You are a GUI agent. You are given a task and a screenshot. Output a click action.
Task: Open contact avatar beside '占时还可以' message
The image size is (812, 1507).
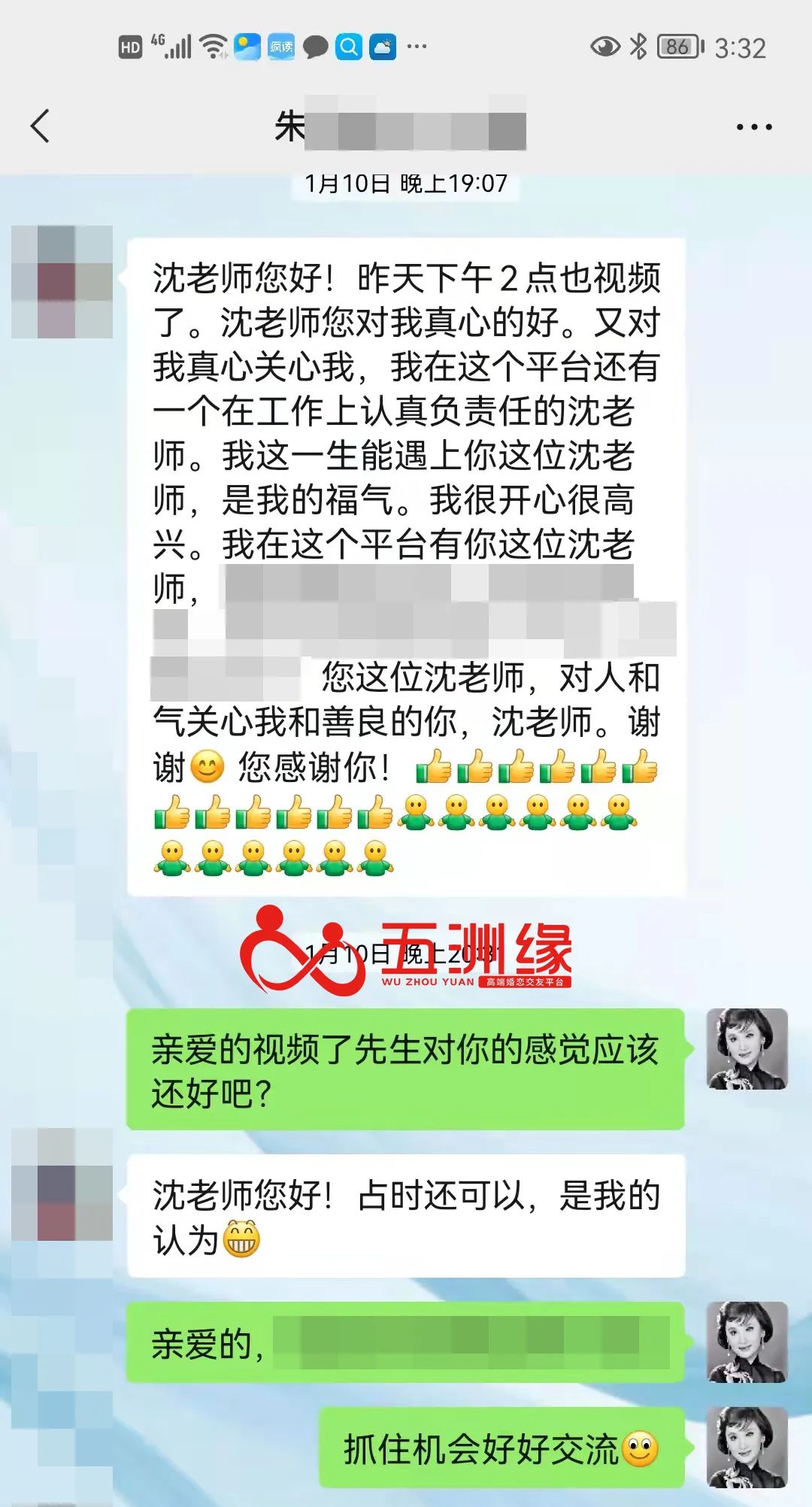[x=62, y=1184]
